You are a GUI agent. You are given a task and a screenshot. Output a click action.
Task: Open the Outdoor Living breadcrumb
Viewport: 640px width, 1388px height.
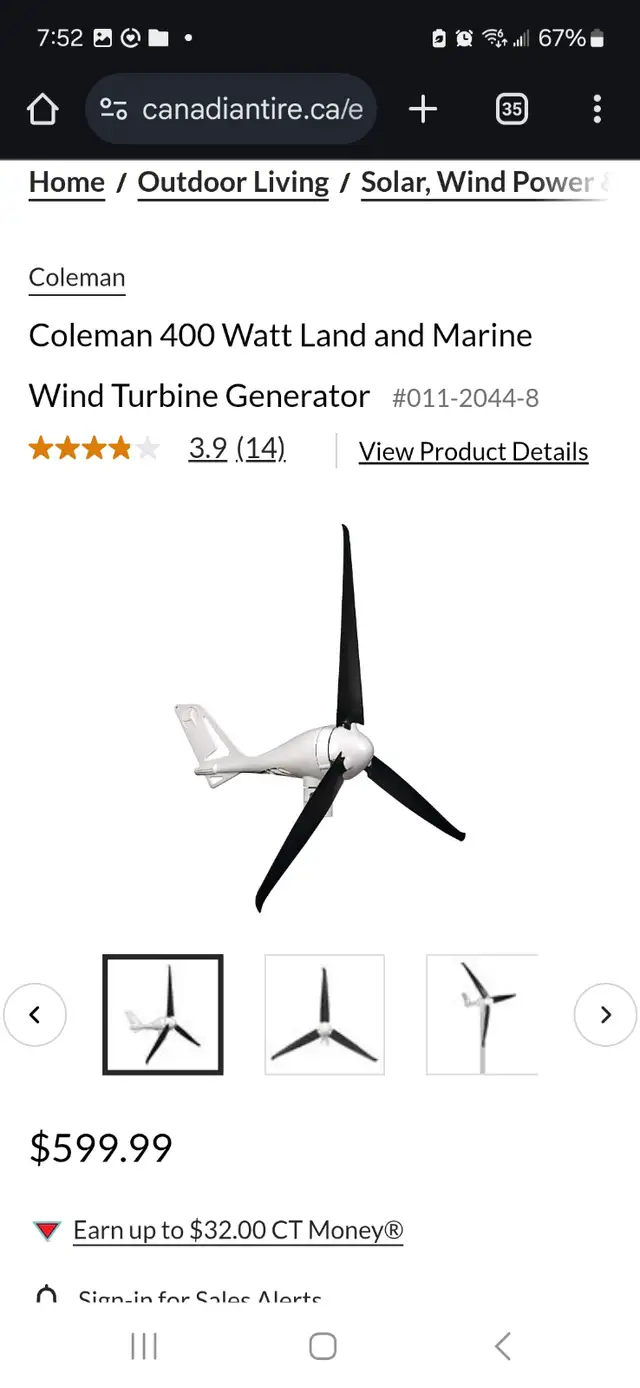point(233,183)
